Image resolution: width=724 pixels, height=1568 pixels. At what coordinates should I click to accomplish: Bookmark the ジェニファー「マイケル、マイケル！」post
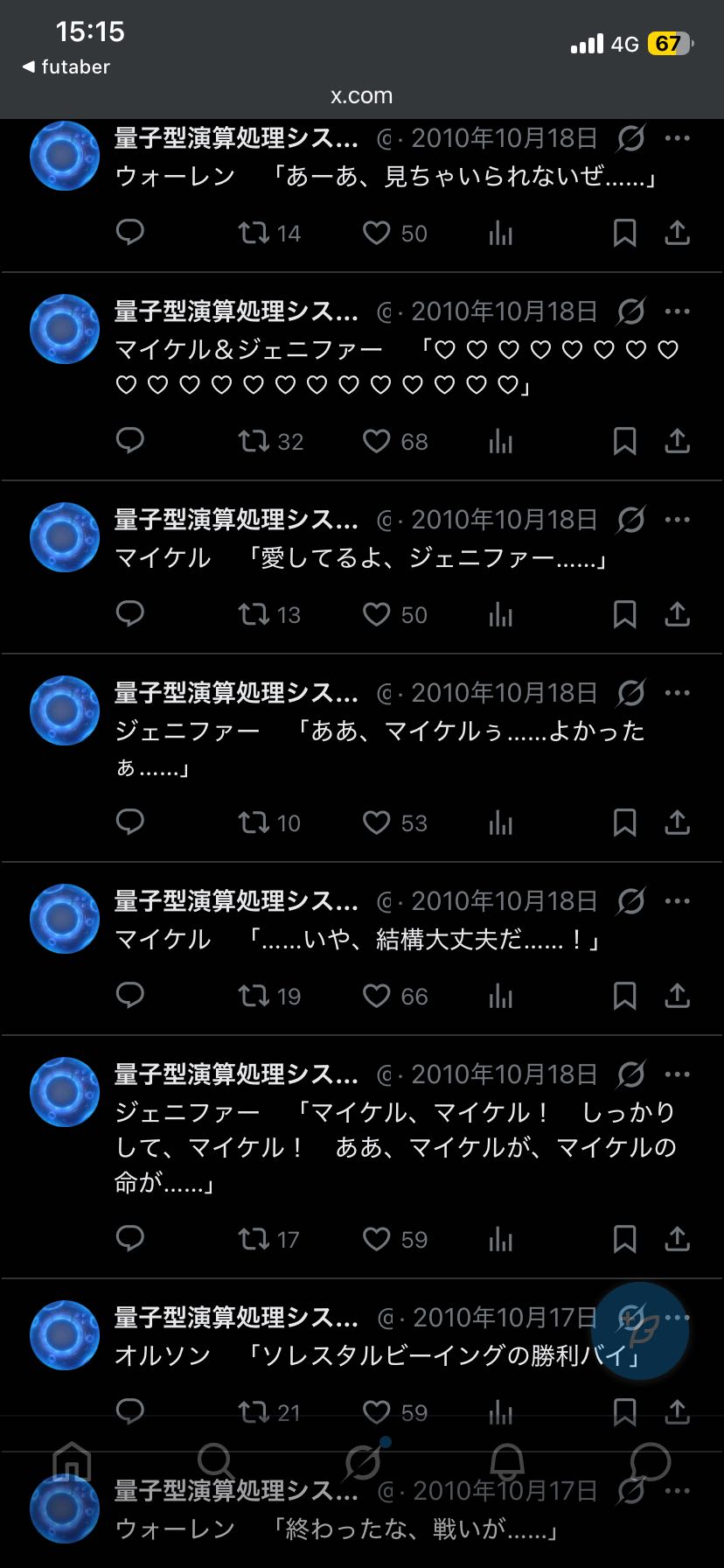[x=624, y=1239]
